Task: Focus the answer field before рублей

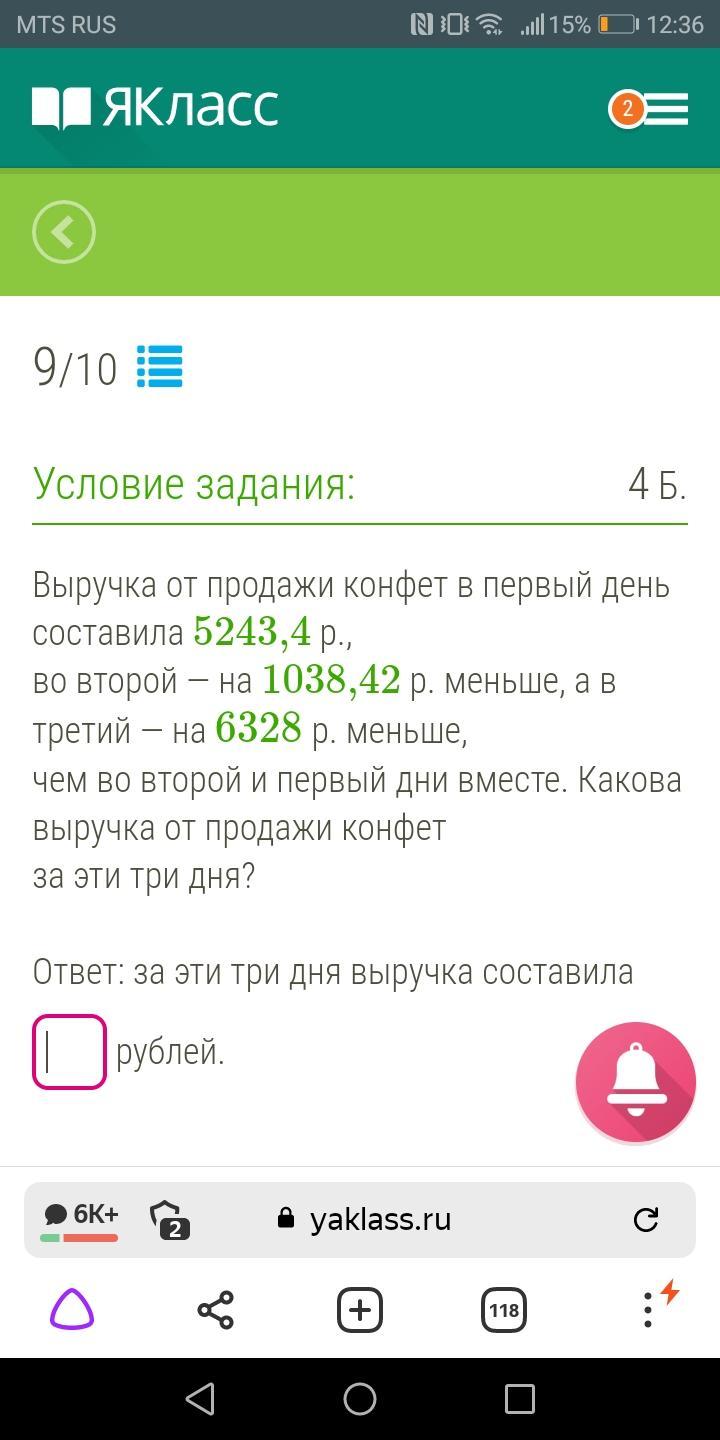Action: tap(69, 1051)
